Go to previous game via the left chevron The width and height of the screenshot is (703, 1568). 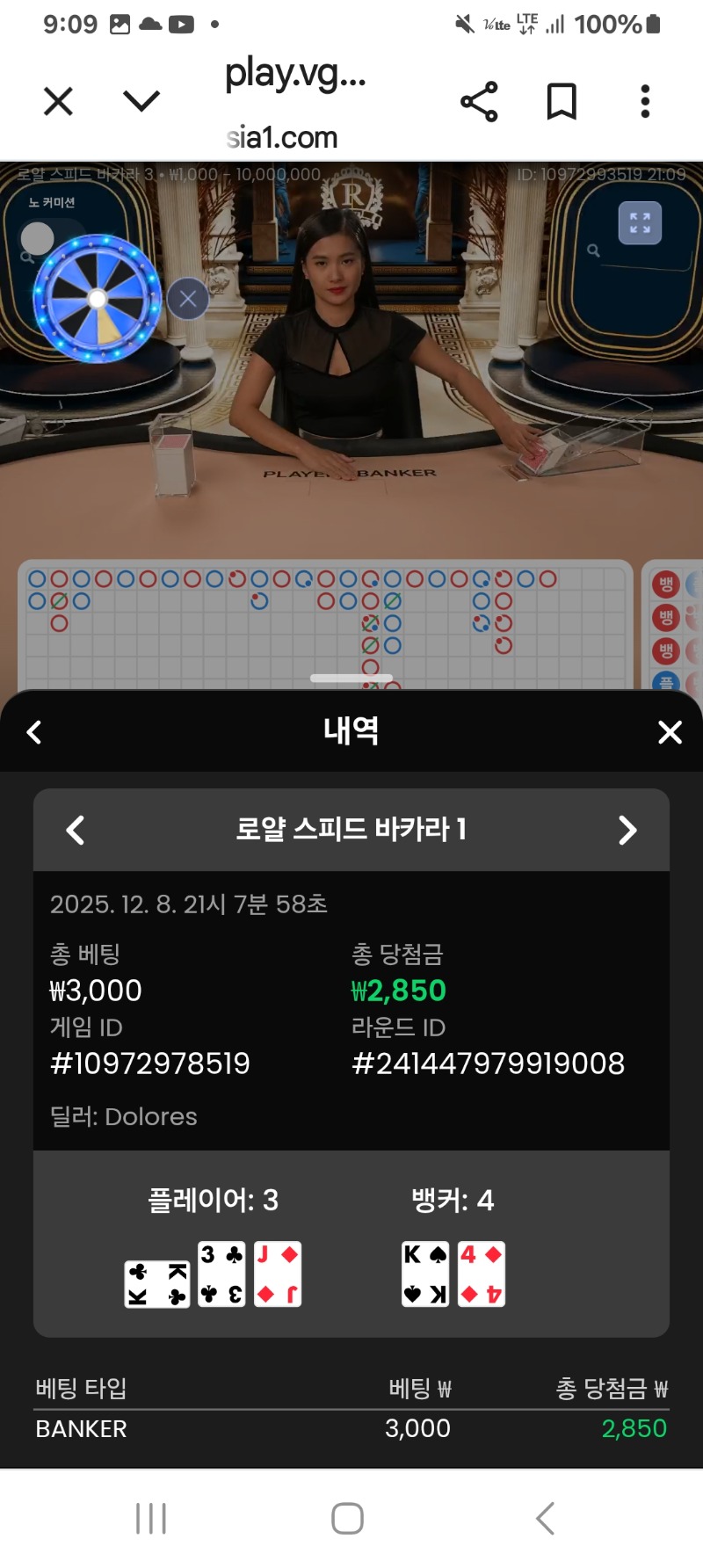(x=75, y=829)
